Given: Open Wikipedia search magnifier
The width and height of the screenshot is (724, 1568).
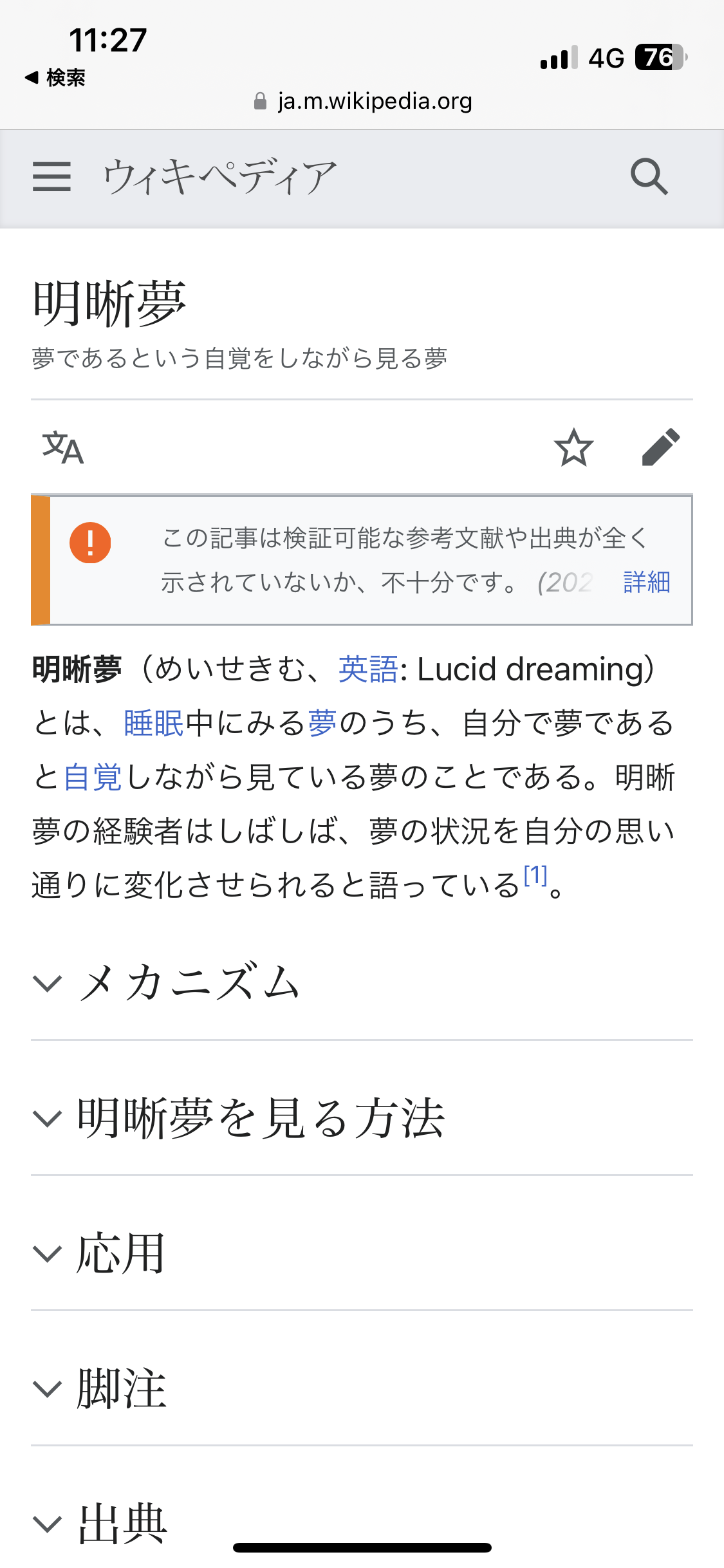Looking at the screenshot, I should 649,176.
